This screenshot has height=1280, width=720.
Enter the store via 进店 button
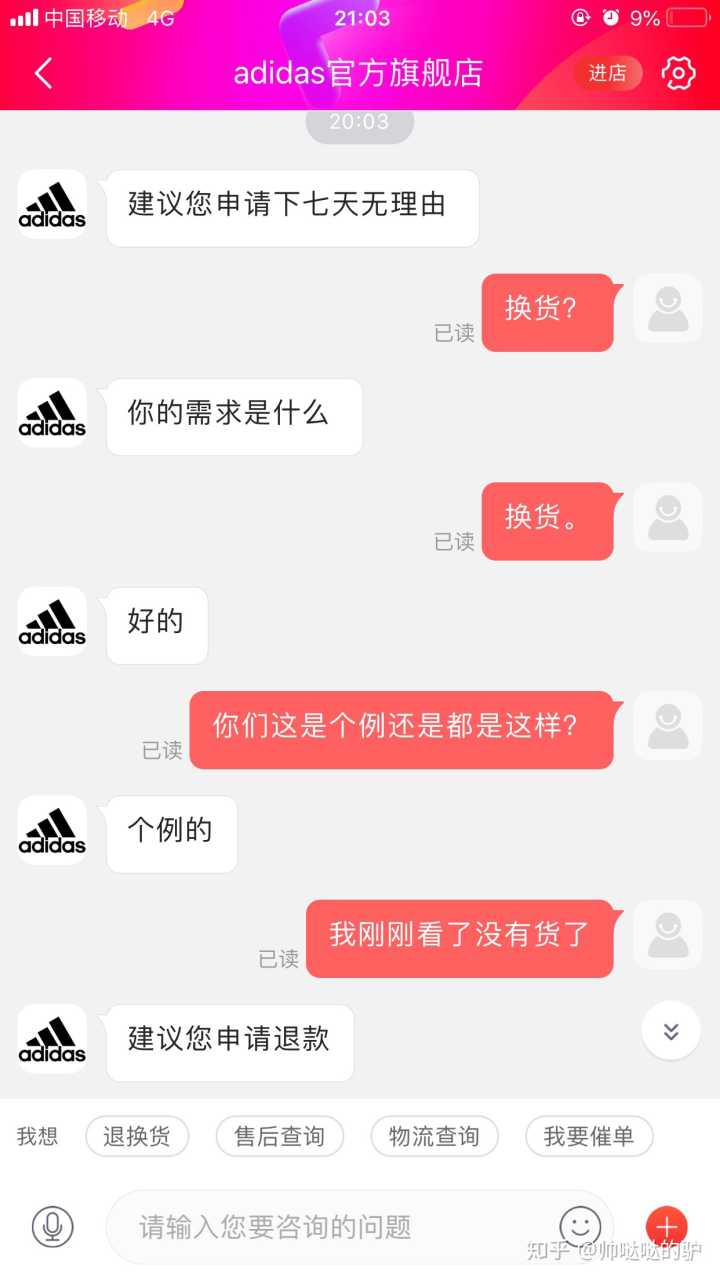pos(607,73)
